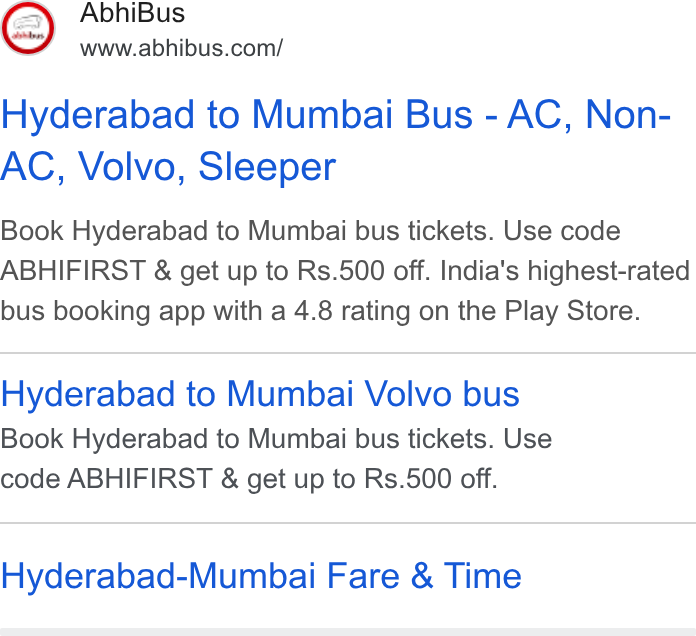
Task: Open the Hyderabad-Mumbai Fare & Time link
Action: pos(261,576)
